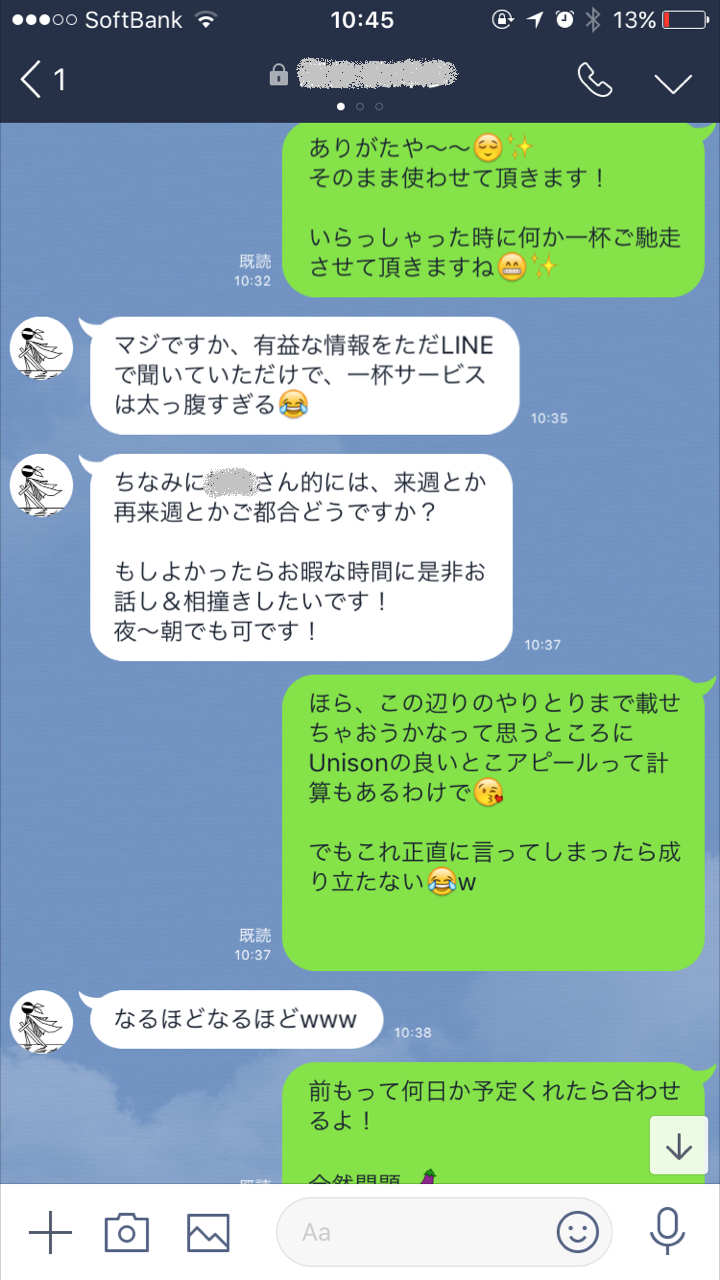Open the plus attachment menu
The height and width of the screenshot is (1280, 720).
coord(50,1232)
